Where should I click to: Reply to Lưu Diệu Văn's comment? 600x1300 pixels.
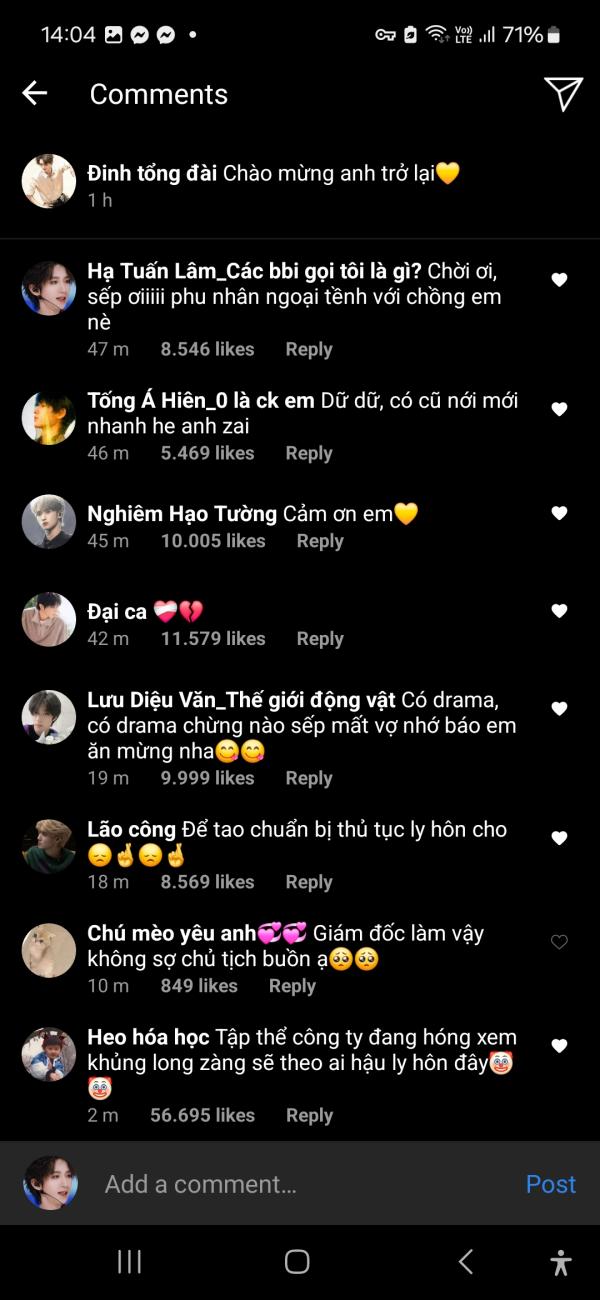tap(308, 778)
